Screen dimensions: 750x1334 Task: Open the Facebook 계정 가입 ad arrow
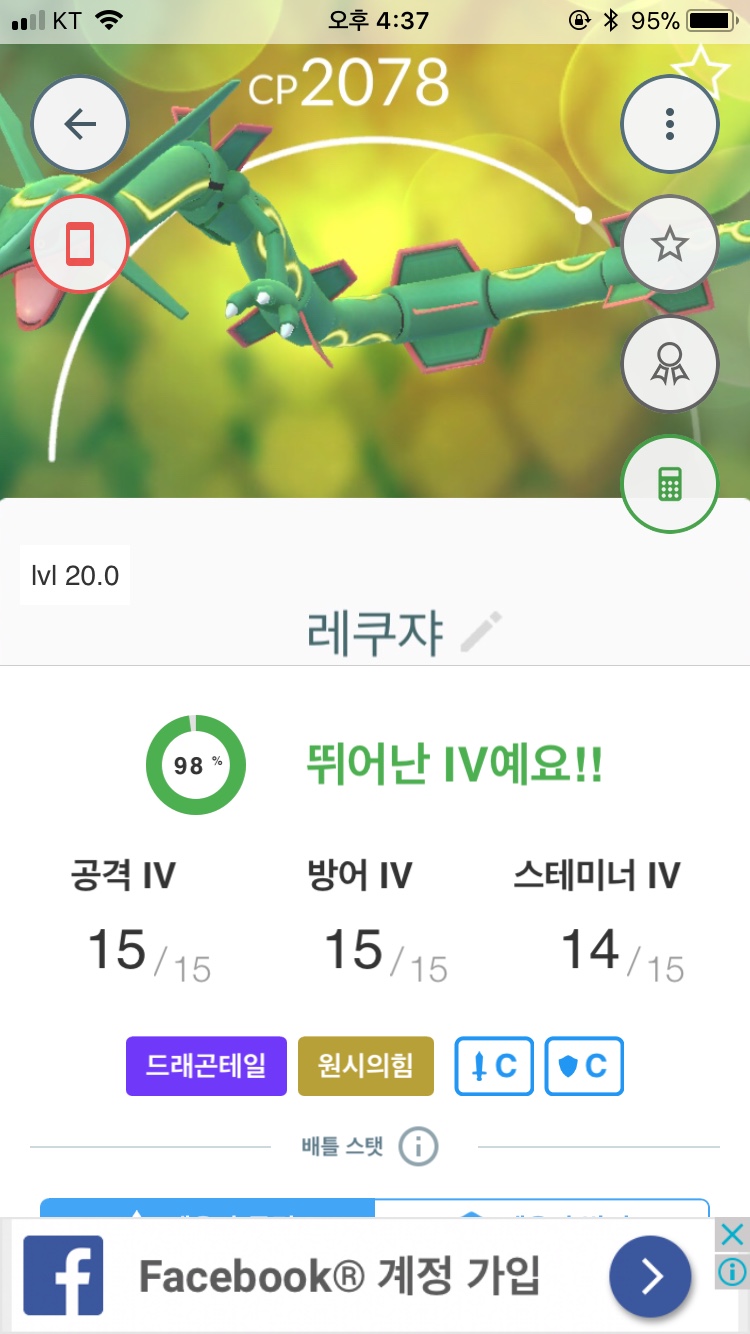(650, 1276)
